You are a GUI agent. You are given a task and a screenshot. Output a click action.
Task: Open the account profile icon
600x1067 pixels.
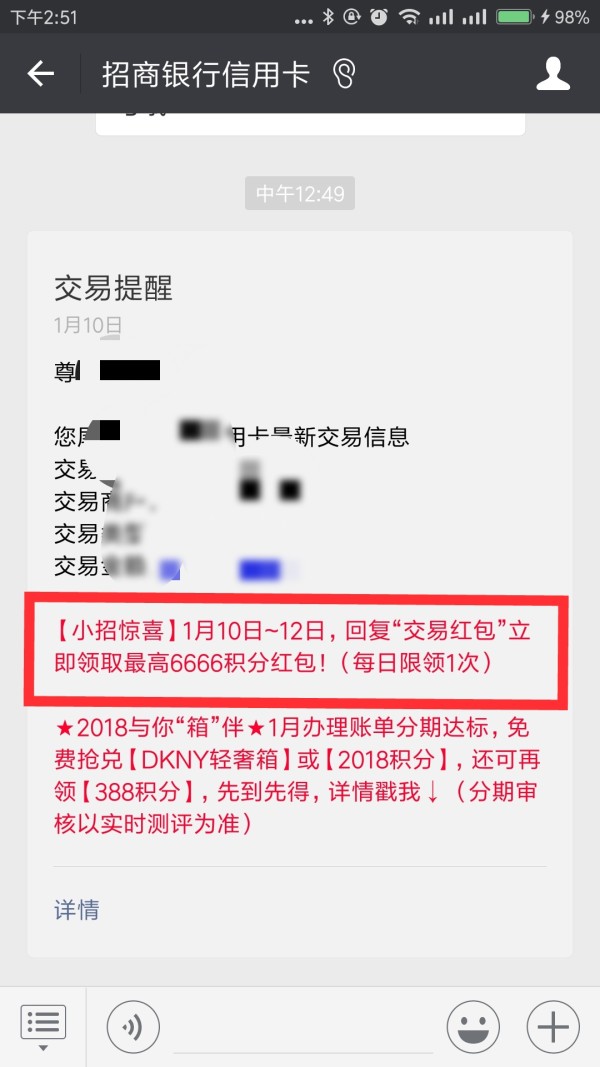coord(552,73)
